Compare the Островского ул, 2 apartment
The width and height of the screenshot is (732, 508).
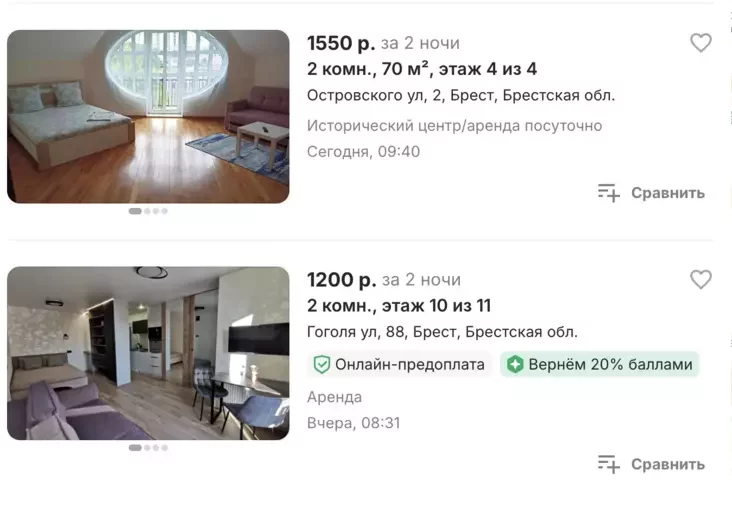click(651, 193)
